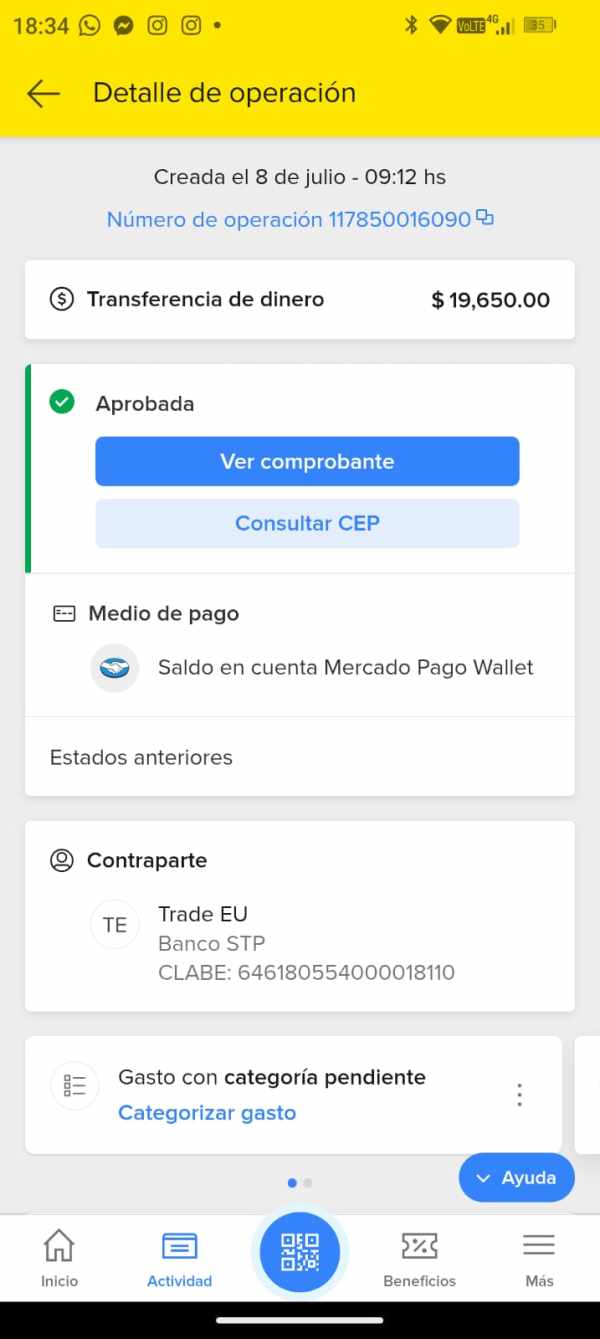Open the three-dot menu on the expense card
This screenshot has height=1339, width=600.
(x=519, y=1094)
